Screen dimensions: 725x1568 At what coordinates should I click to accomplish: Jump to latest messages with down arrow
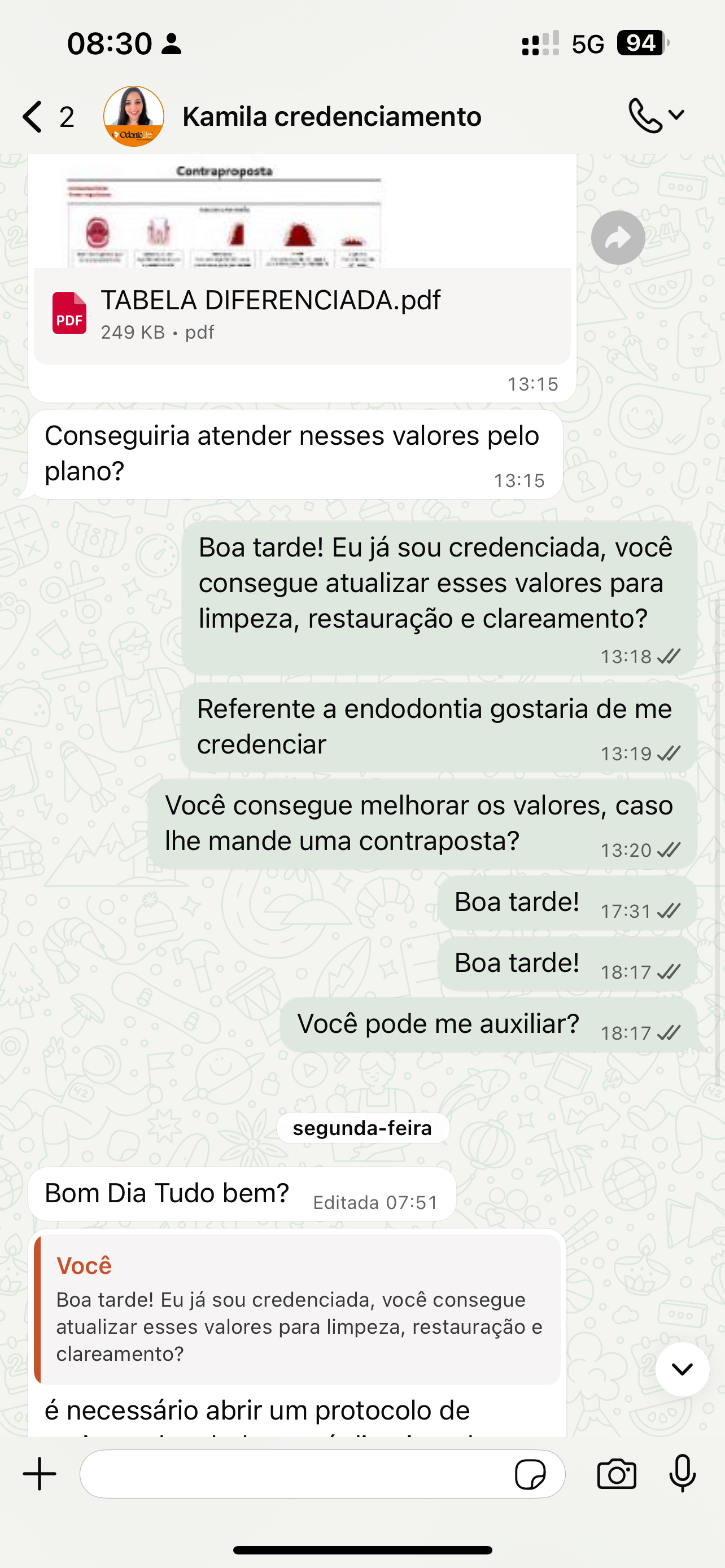[x=682, y=1369]
